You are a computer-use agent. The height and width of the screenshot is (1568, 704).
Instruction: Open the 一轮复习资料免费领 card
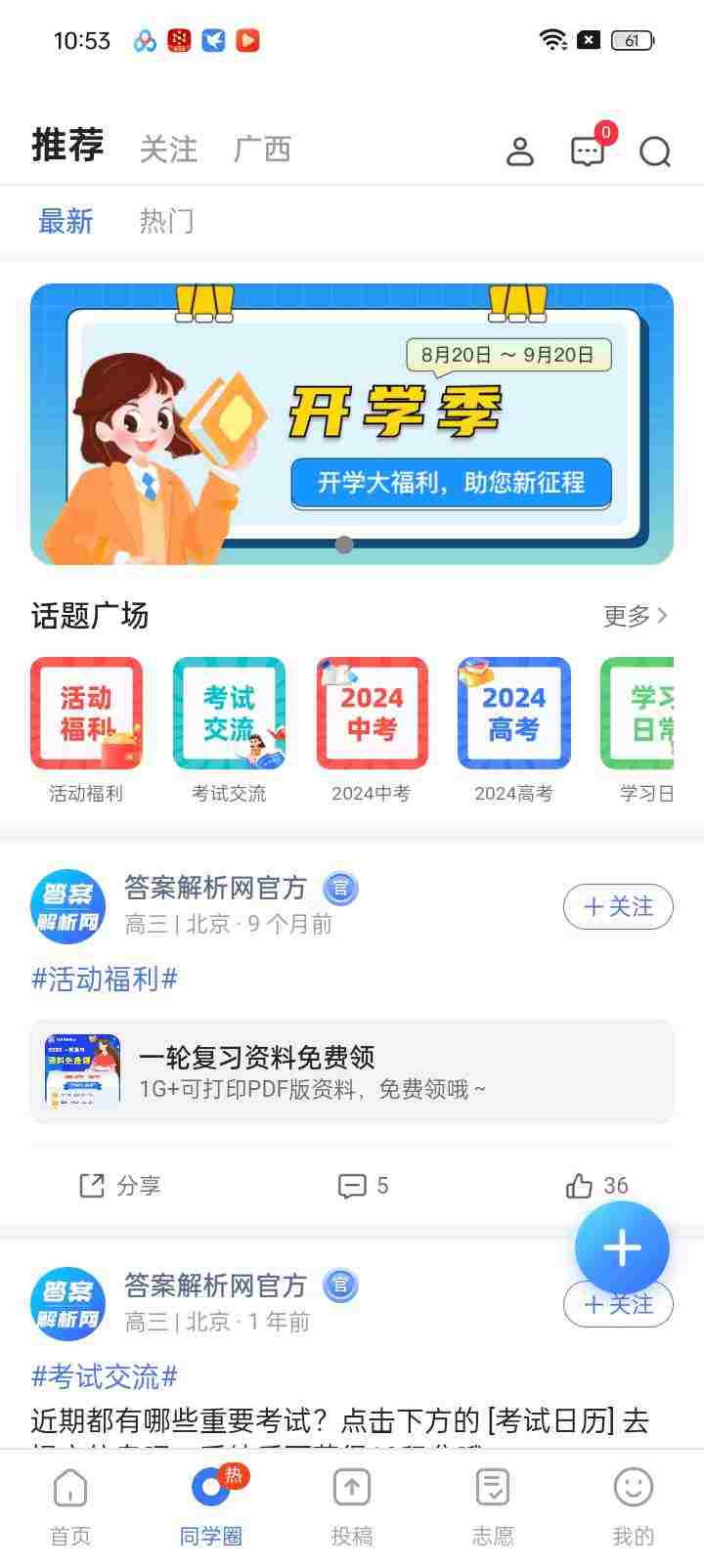click(352, 1071)
